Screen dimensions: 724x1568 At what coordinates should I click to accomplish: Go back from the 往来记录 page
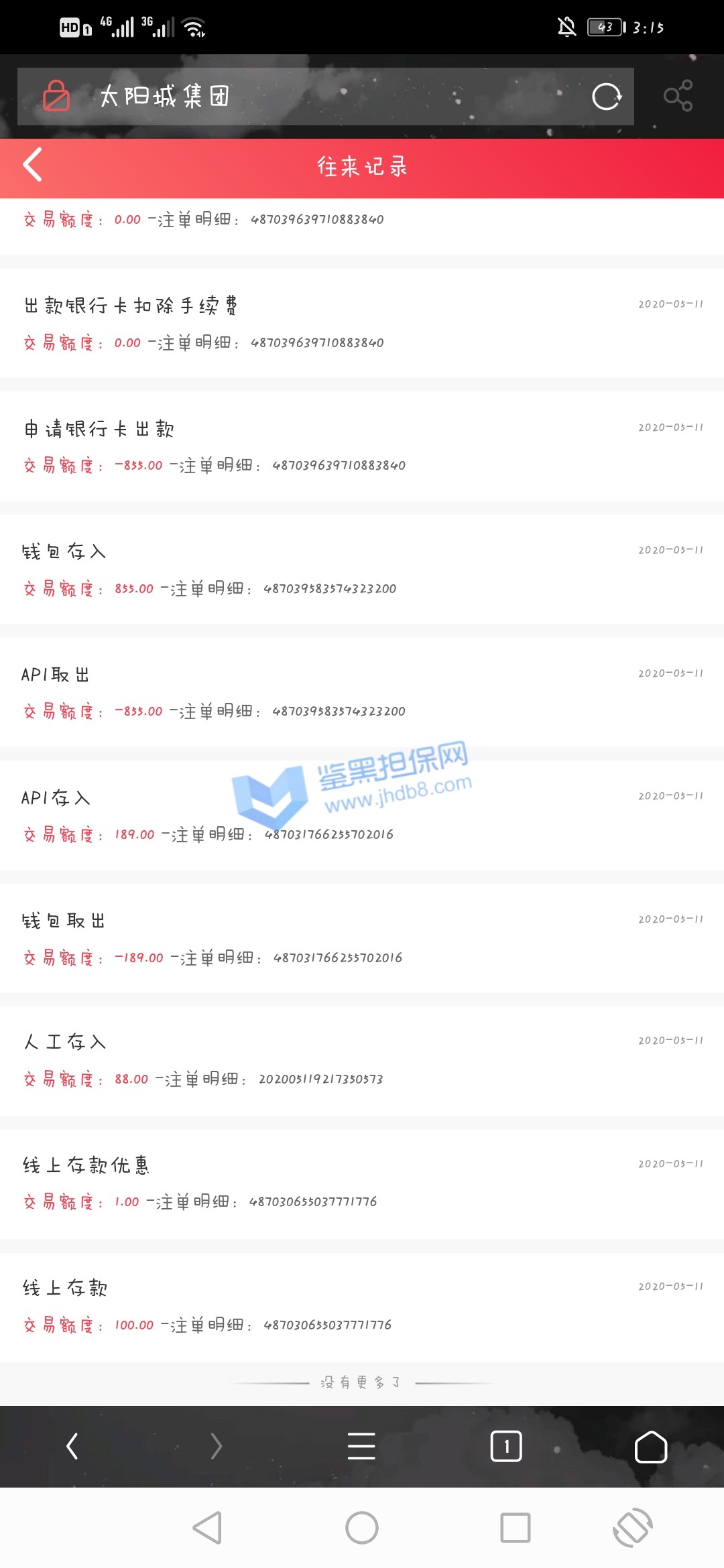(33, 165)
